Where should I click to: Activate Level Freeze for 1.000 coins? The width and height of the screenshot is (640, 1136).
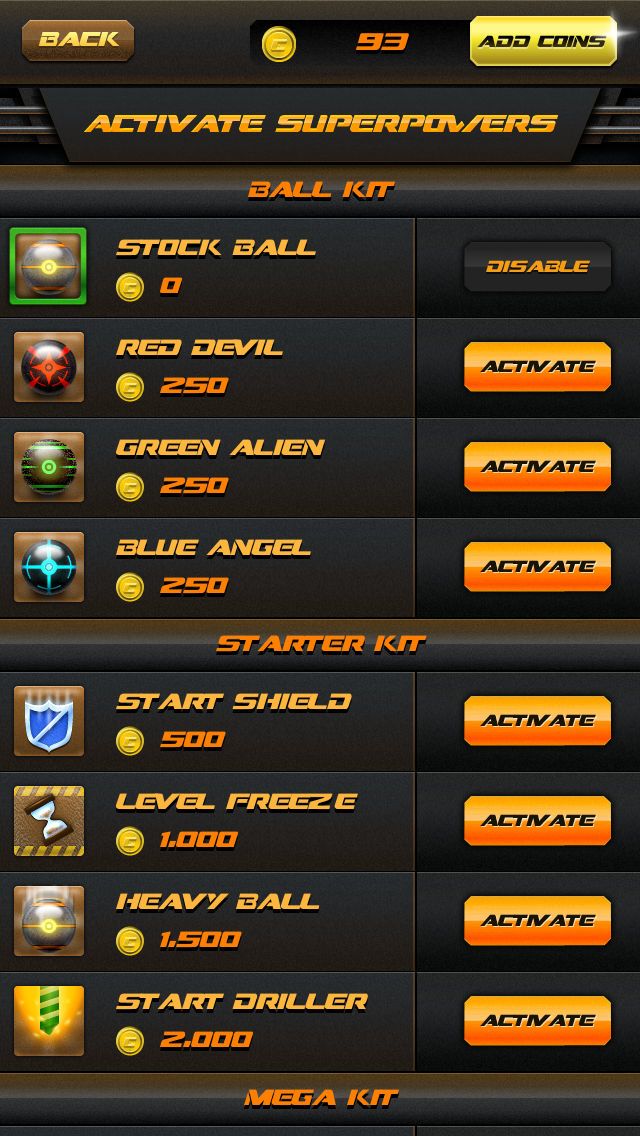(x=537, y=821)
